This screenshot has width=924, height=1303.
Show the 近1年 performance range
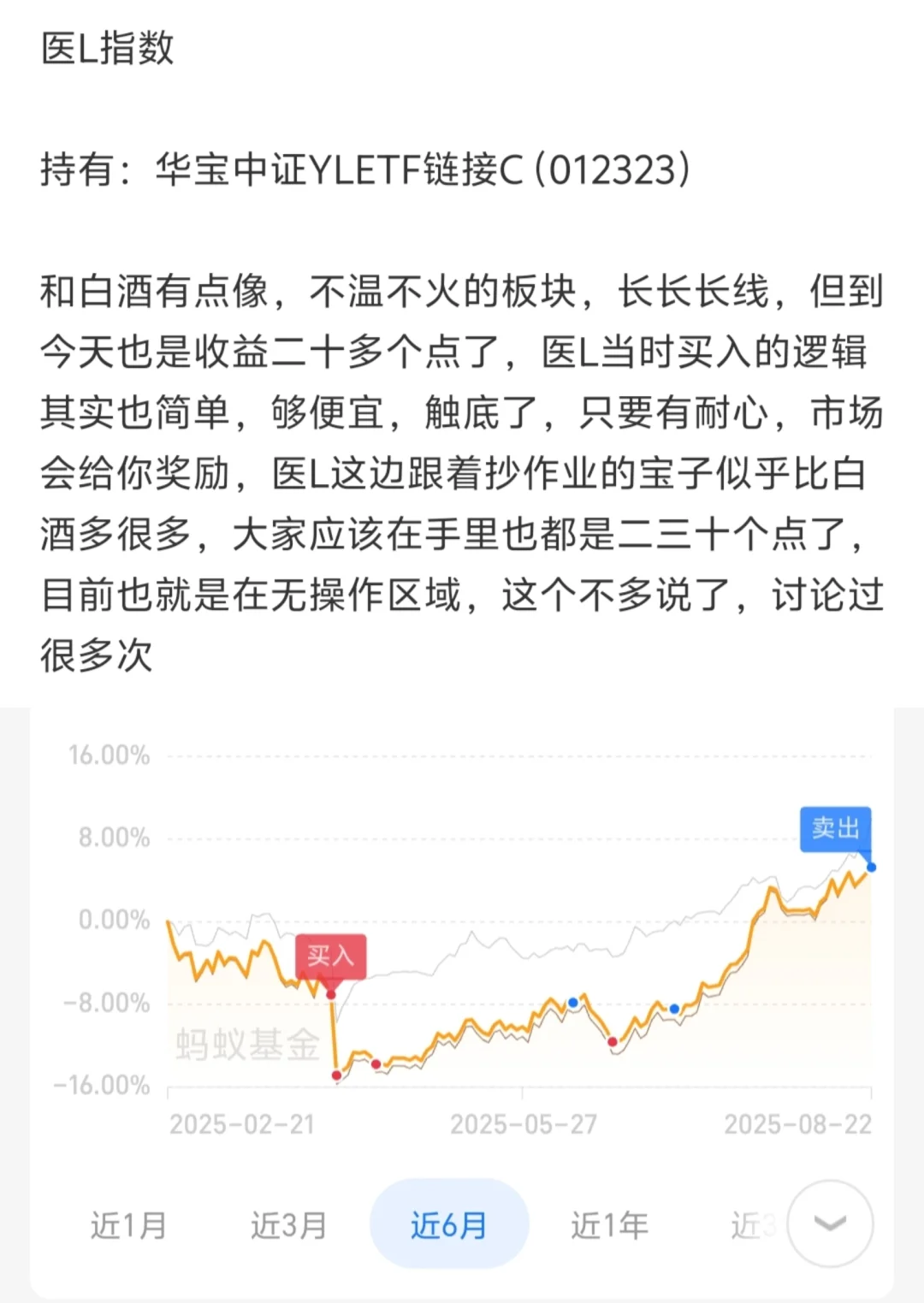[x=609, y=1225]
